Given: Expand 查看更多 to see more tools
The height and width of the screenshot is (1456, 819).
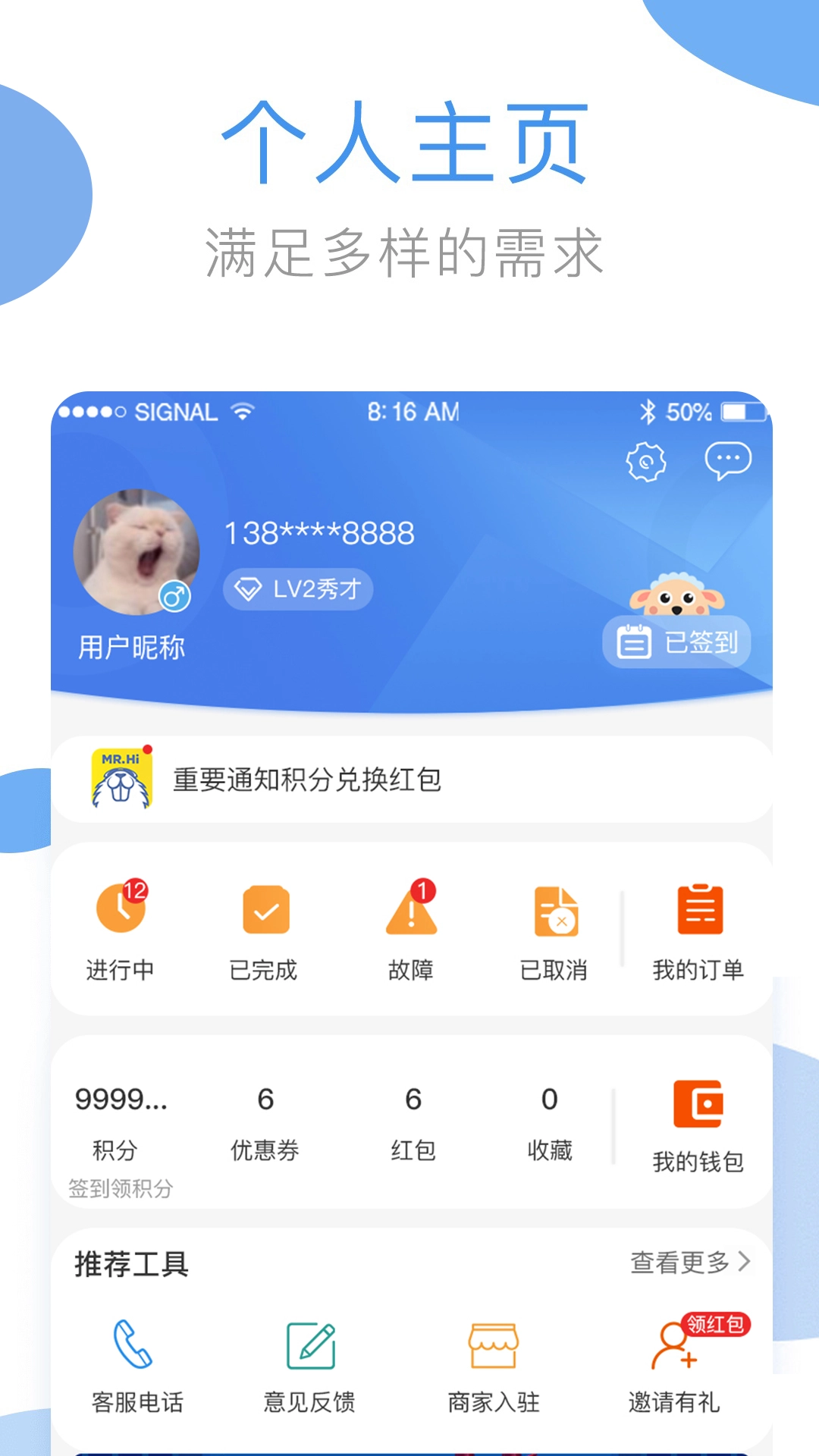Looking at the screenshot, I should point(683,1262).
